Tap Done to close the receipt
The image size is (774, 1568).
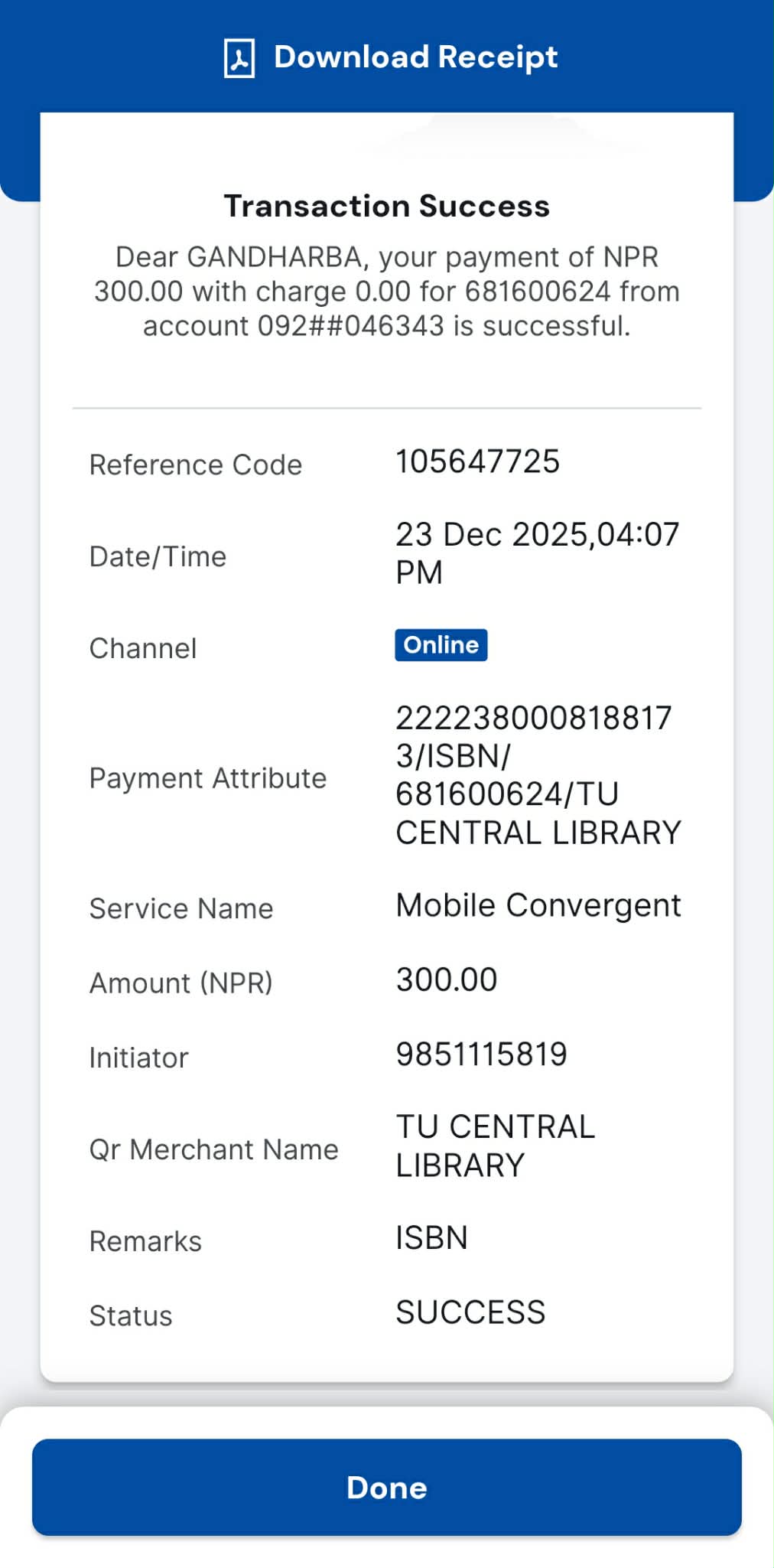(x=387, y=1487)
